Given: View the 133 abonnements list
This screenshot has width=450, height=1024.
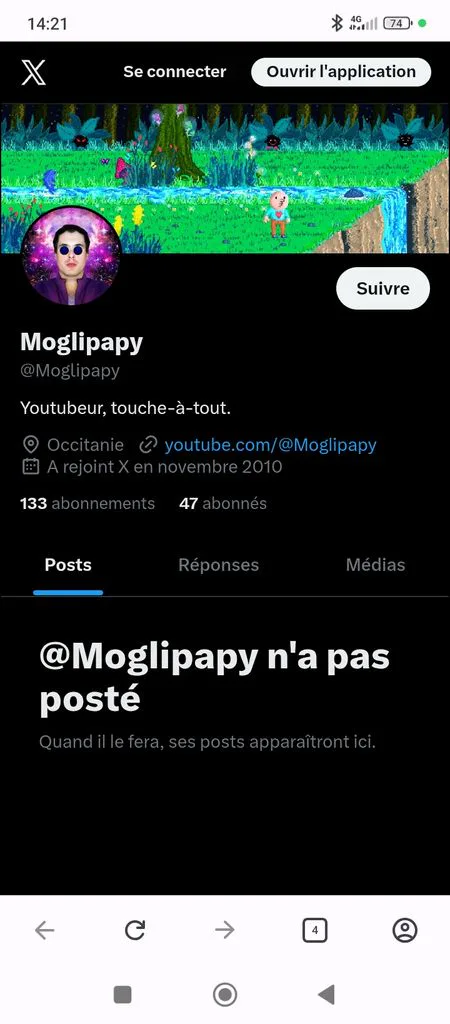Looking at the screenshot, I should (88, 504).
